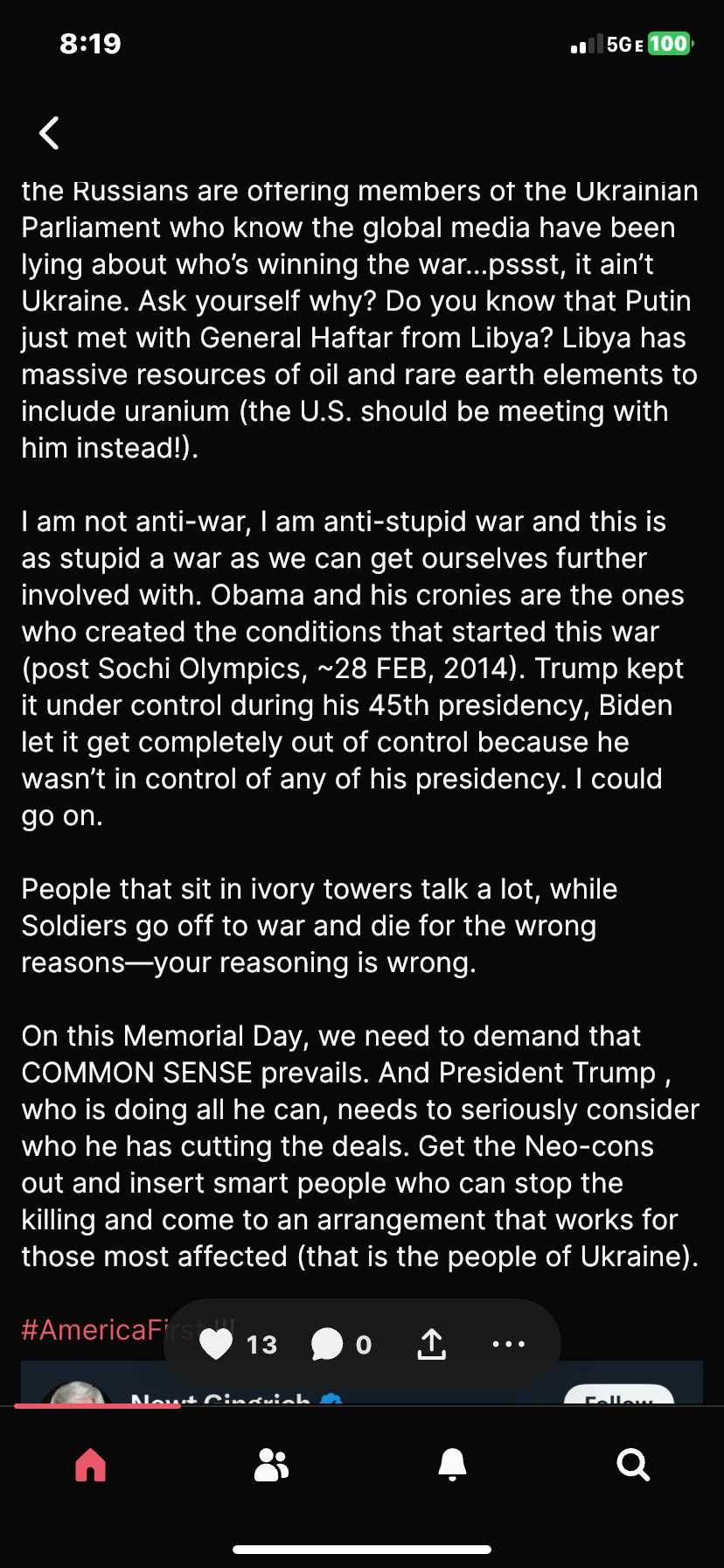Open the three-dot more options
724x1568 pixels.
[x=509, y=1343]
